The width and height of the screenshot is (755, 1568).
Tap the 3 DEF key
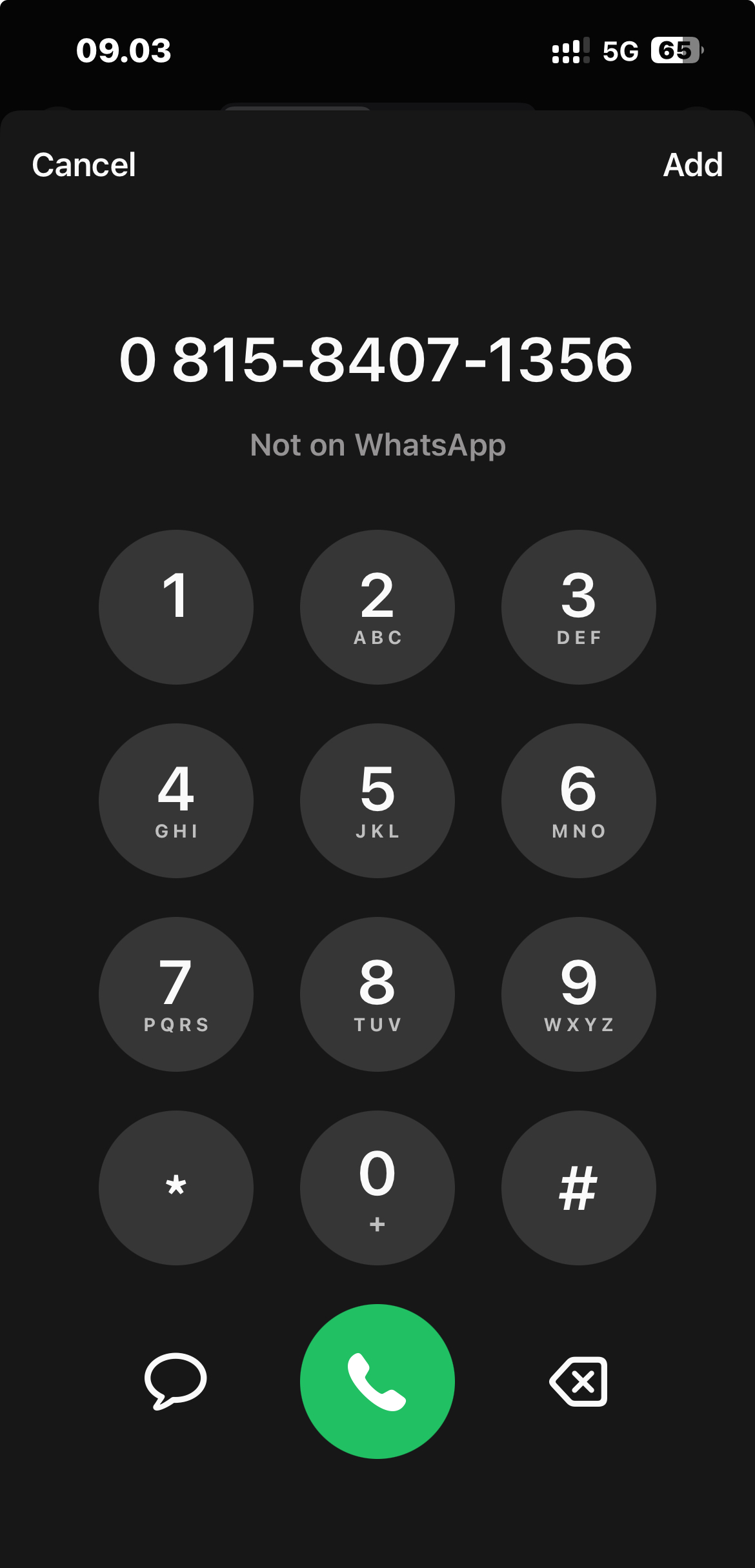(x=579, y=607)
